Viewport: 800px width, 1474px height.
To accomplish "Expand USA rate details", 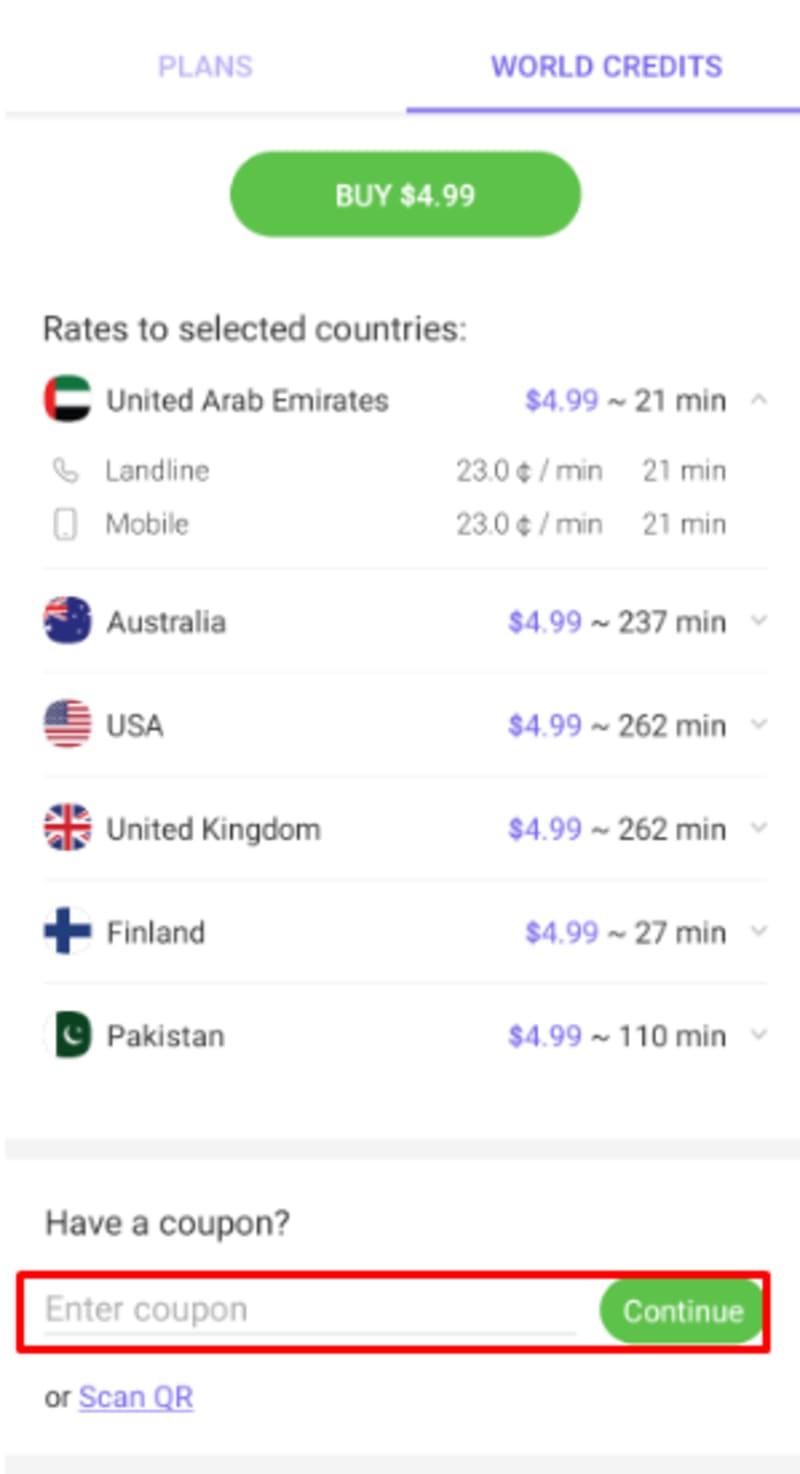I will [x=758, y=725].
